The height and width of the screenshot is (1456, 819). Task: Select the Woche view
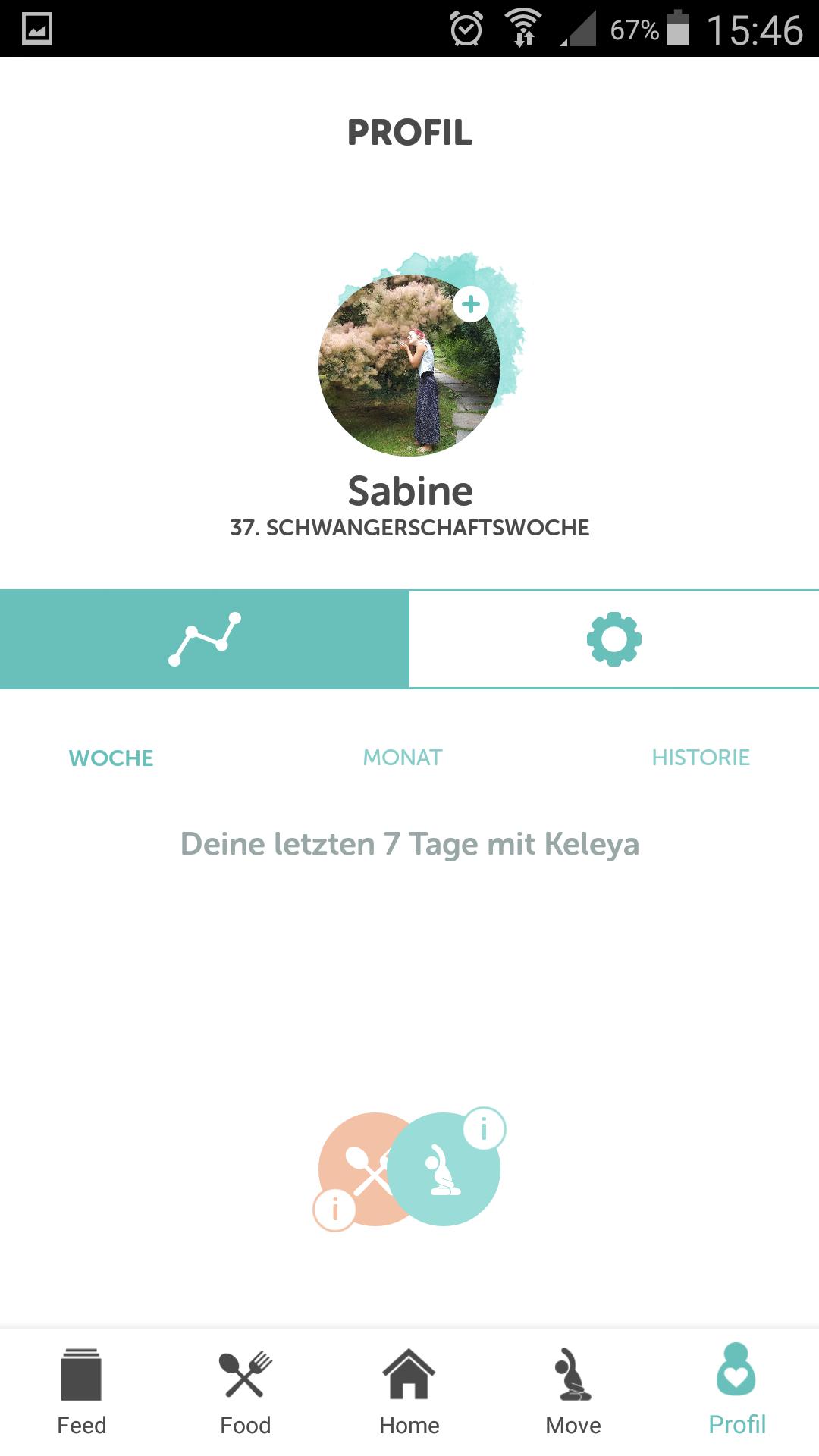pyautogui.click(x=111, y=758)
